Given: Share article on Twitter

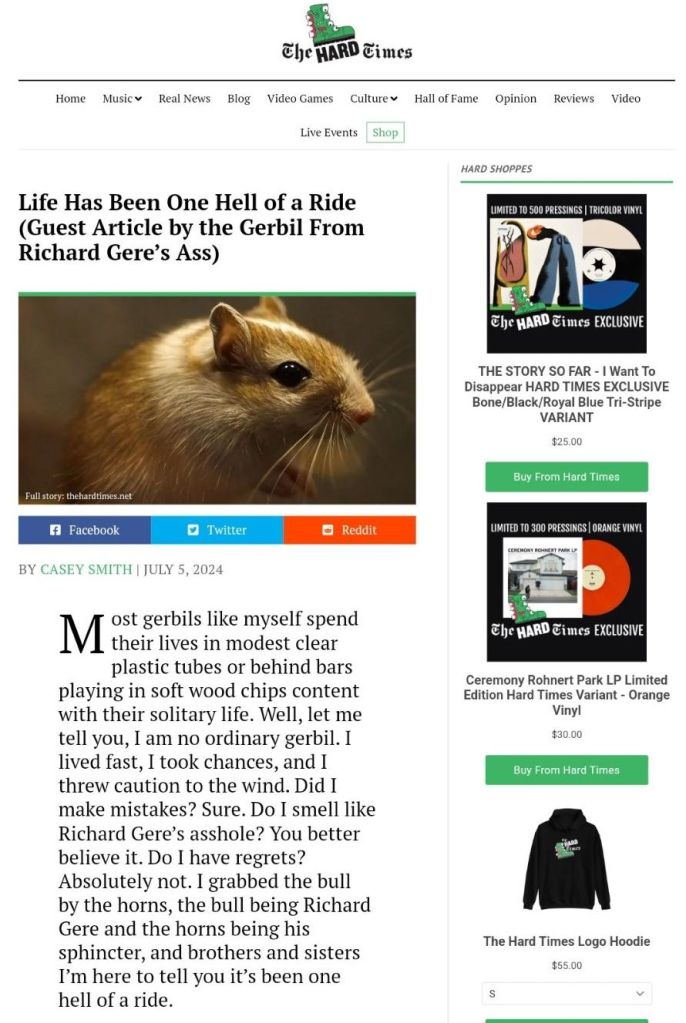Looking at the screenshot, I should [x=217, y=530].
